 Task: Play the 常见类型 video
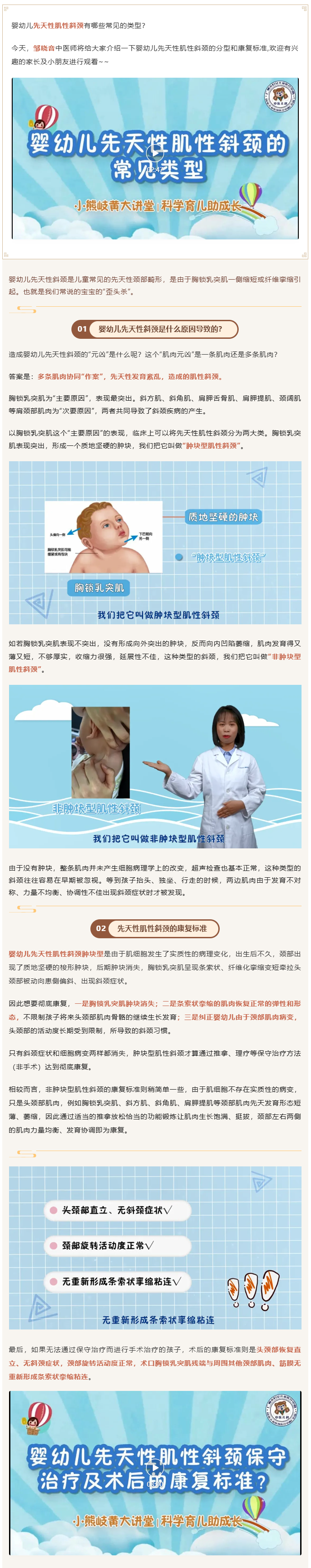(x=155, y=152)
